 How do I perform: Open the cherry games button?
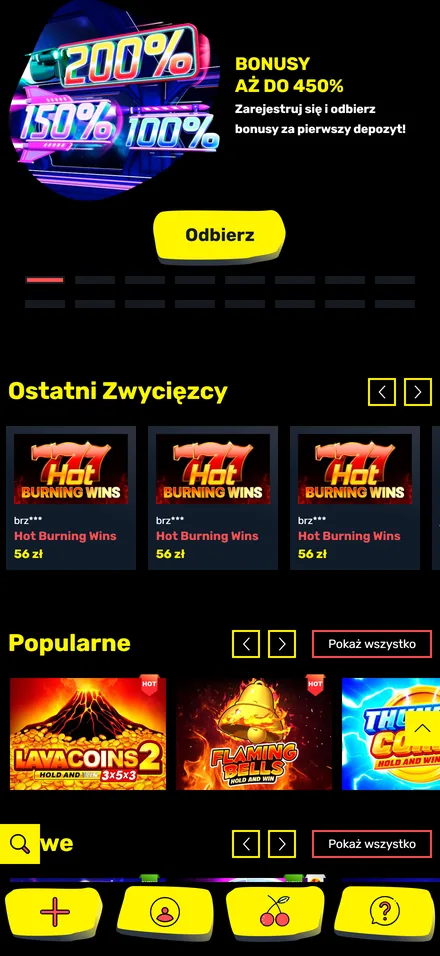click(x=275, y=913)
